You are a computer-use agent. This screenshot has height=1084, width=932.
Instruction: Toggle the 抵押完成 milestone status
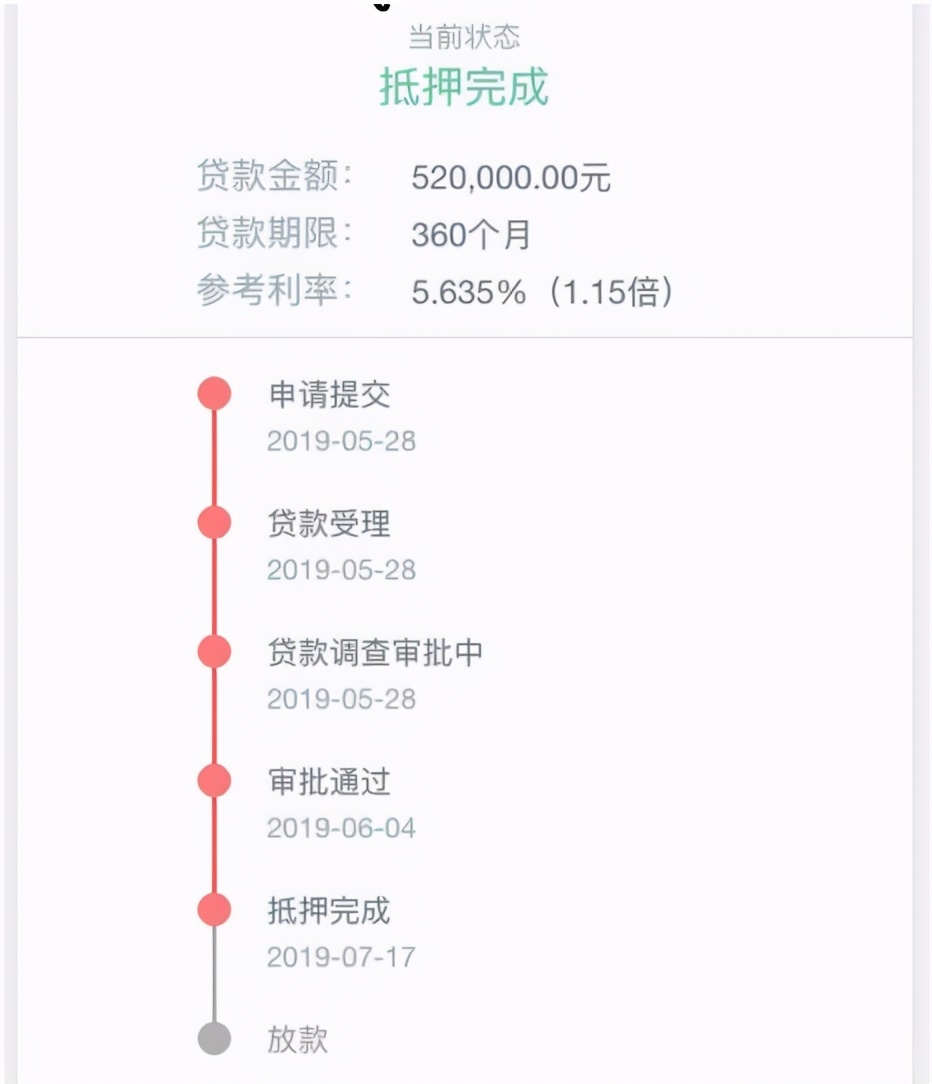pos(213,909)
